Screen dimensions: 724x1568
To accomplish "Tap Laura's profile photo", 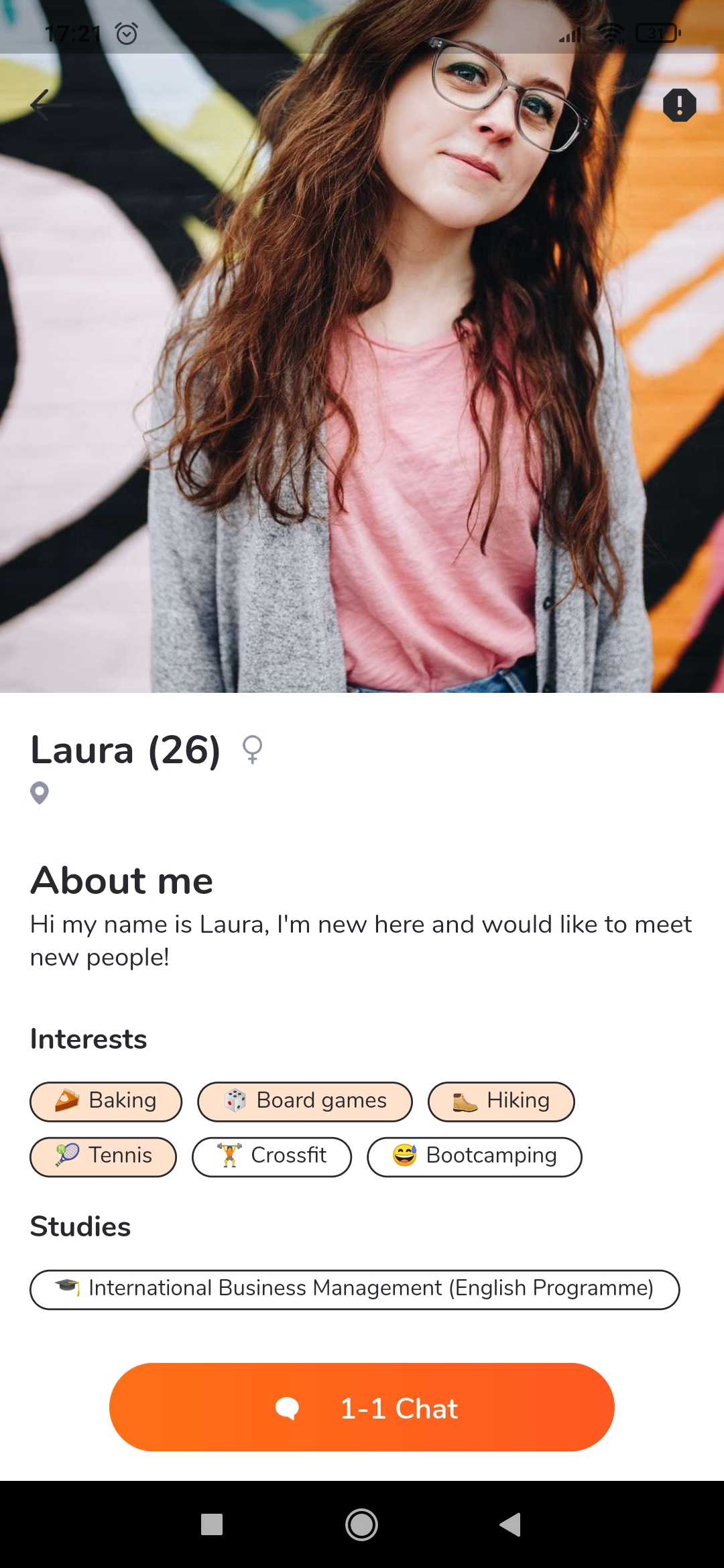I will [362, 348].
